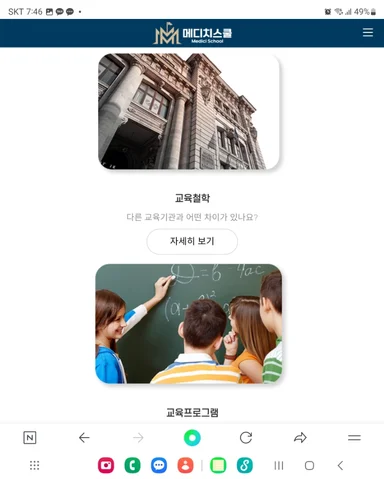Show recent apps
The height and width of the screenshot is (479, 384).
279,465
